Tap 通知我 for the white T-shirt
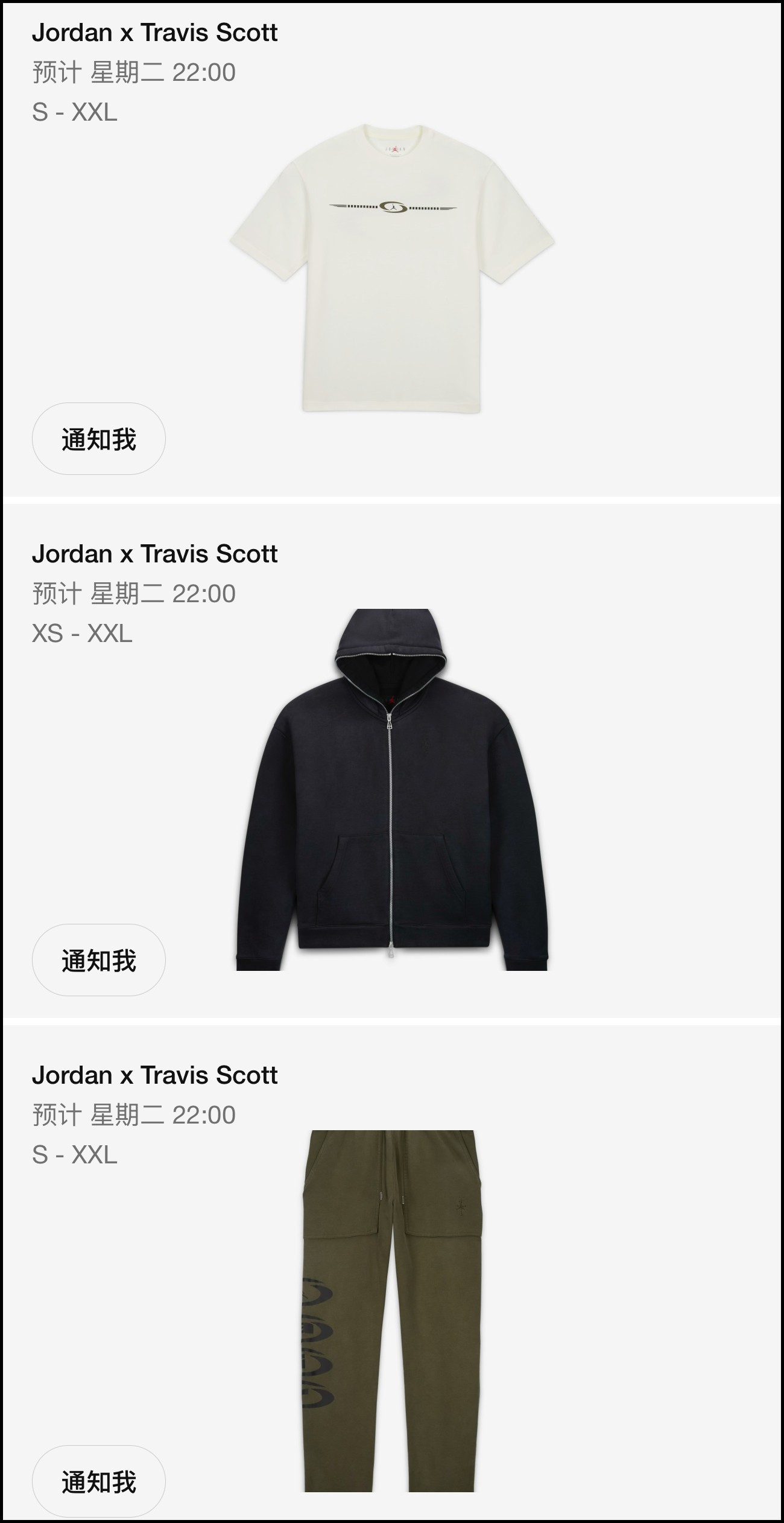Viewport: 784px width, 1523px height. click(x=98, y=439)
